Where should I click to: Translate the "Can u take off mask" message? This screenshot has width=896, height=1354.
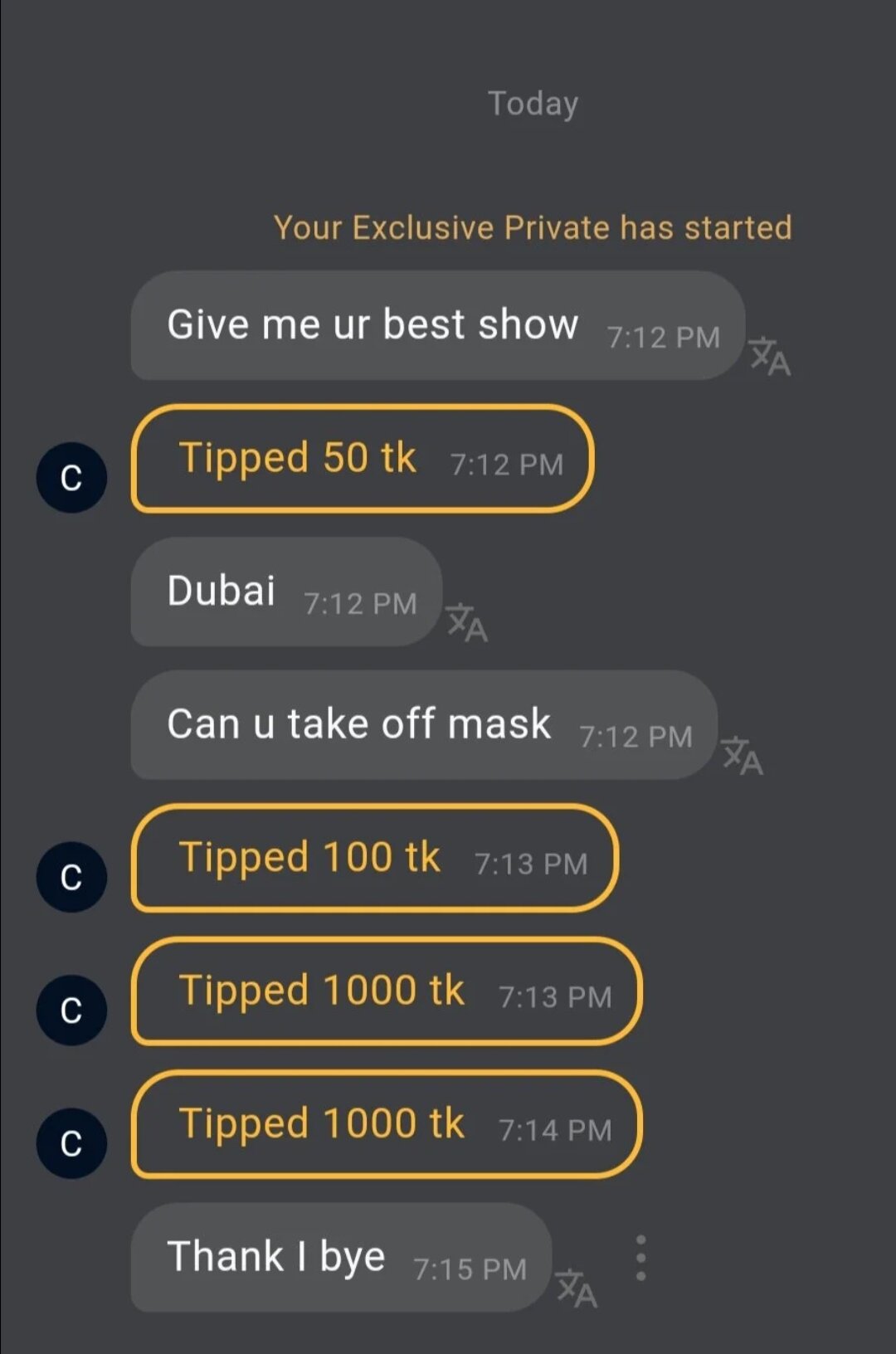(743, 757)
